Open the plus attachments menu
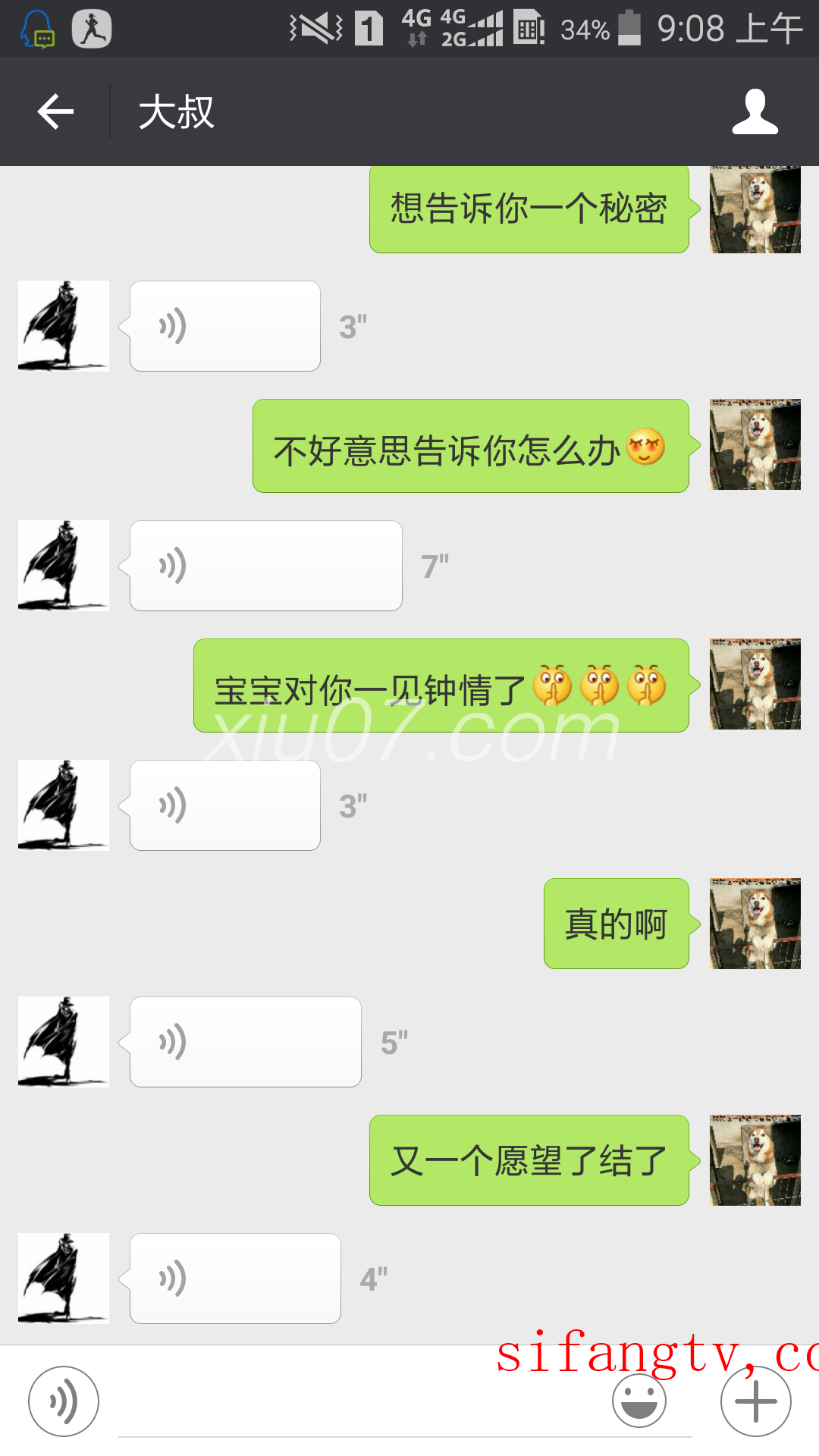 755,1401
